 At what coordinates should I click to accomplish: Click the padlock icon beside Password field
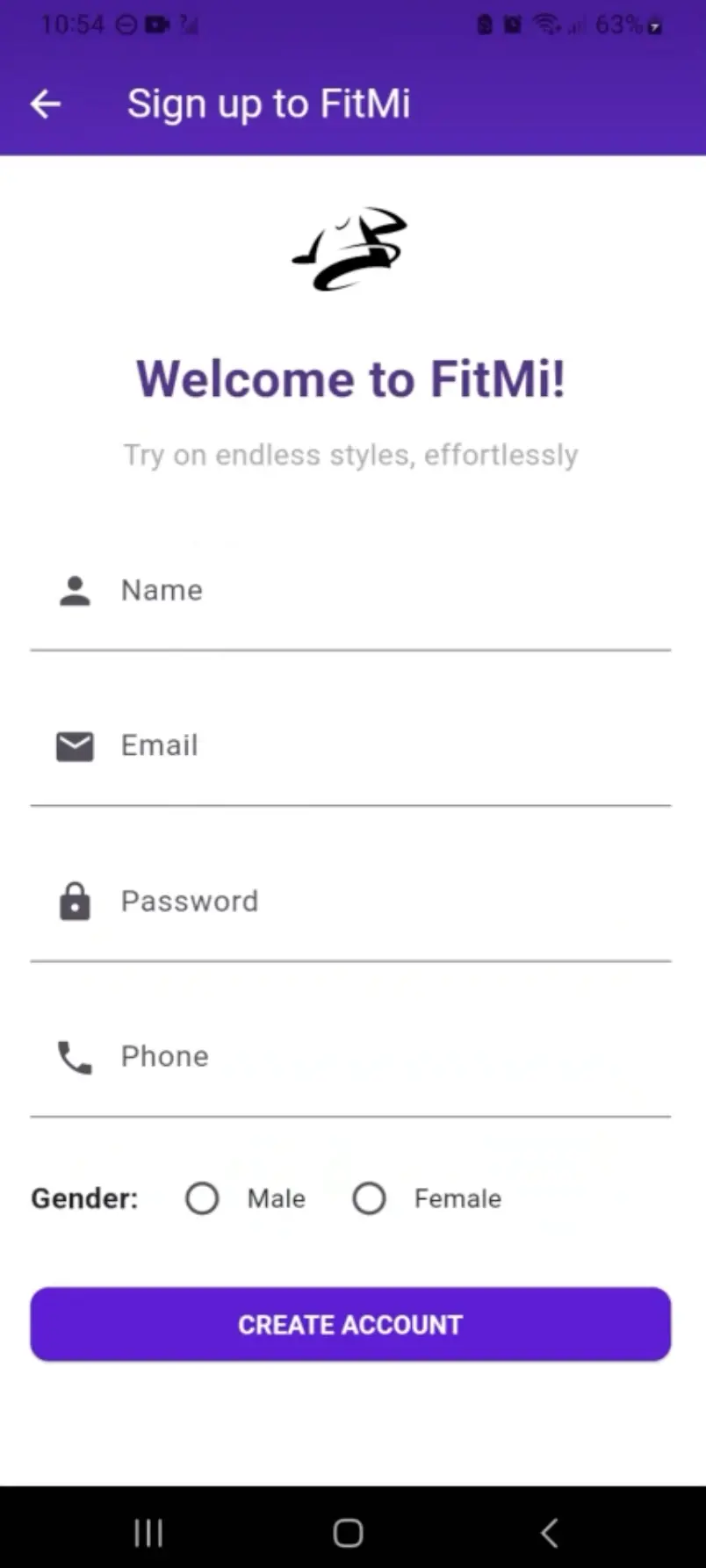click(x=75, y=901)
